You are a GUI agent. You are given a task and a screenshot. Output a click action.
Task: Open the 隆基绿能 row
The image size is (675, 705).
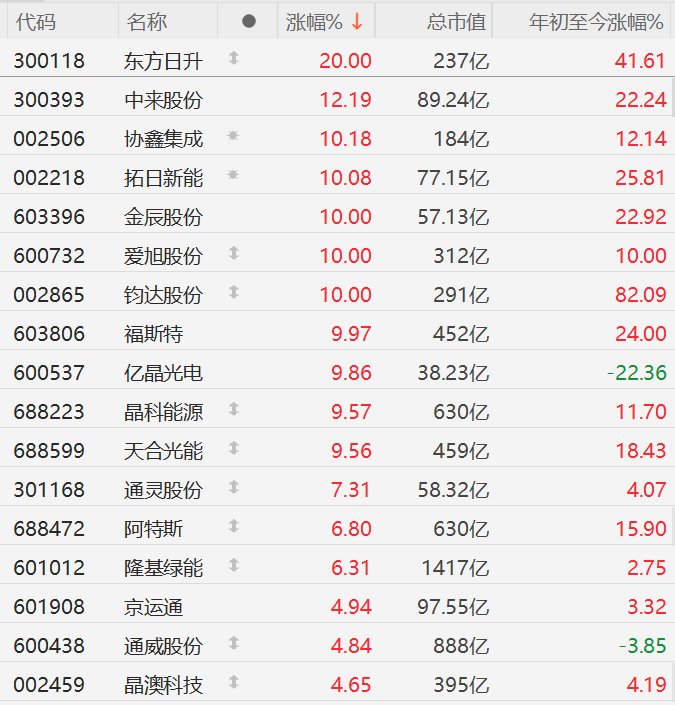163,568
